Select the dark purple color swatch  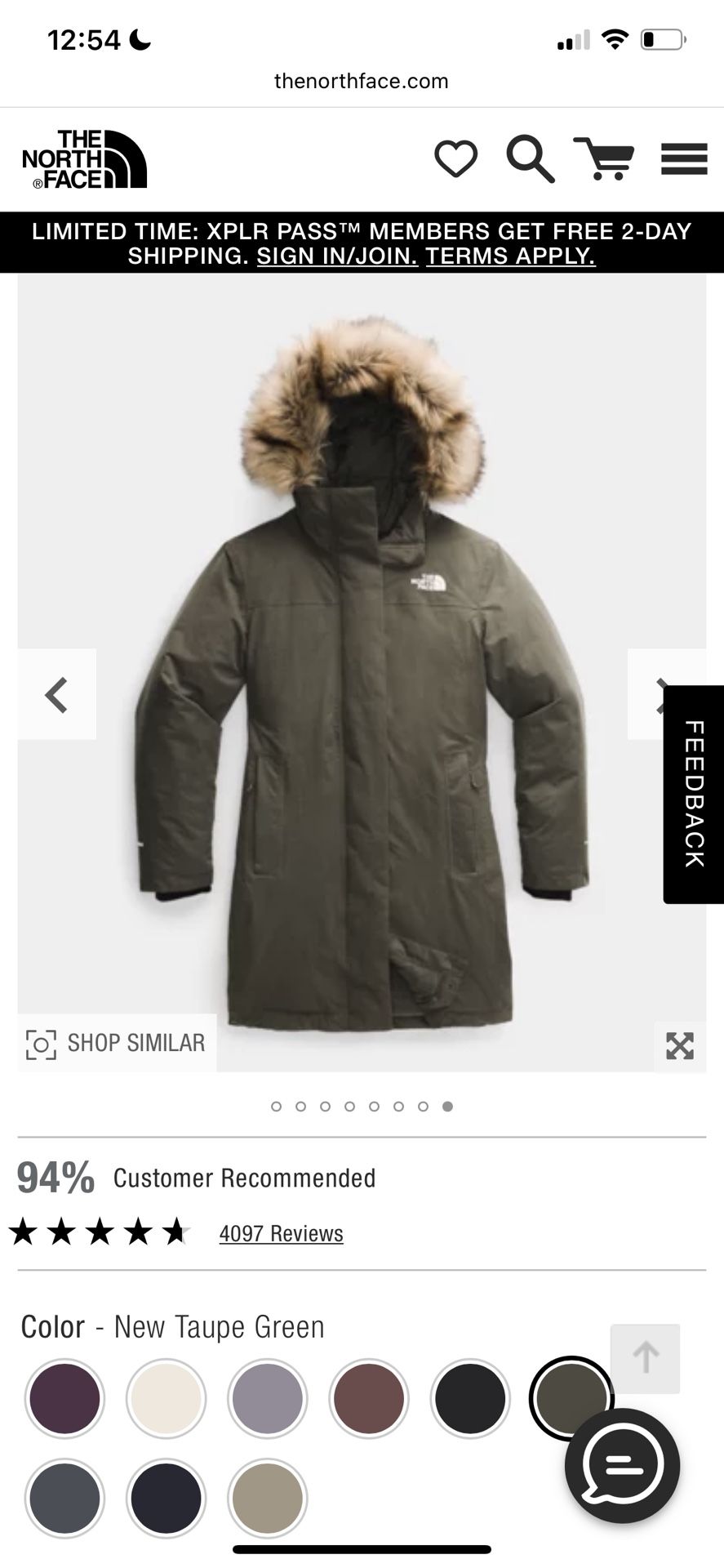(64, 1398)
